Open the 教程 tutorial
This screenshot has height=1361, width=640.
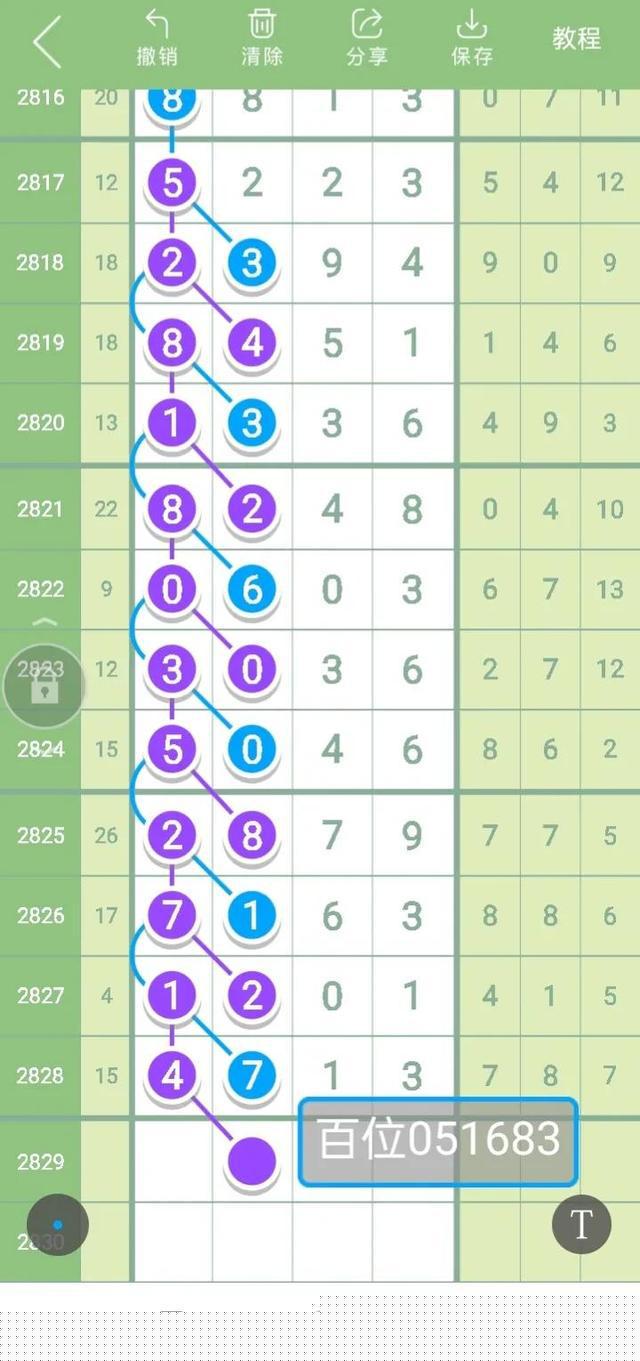577,39
